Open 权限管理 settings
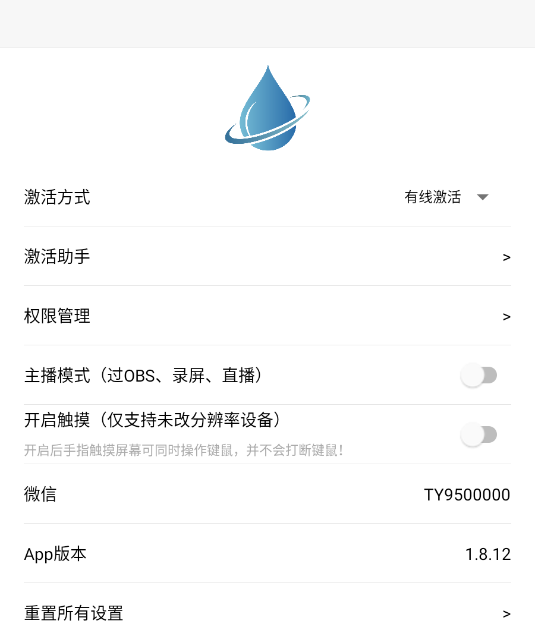This screenshot has height=641, width=535. tap(267, 316)
